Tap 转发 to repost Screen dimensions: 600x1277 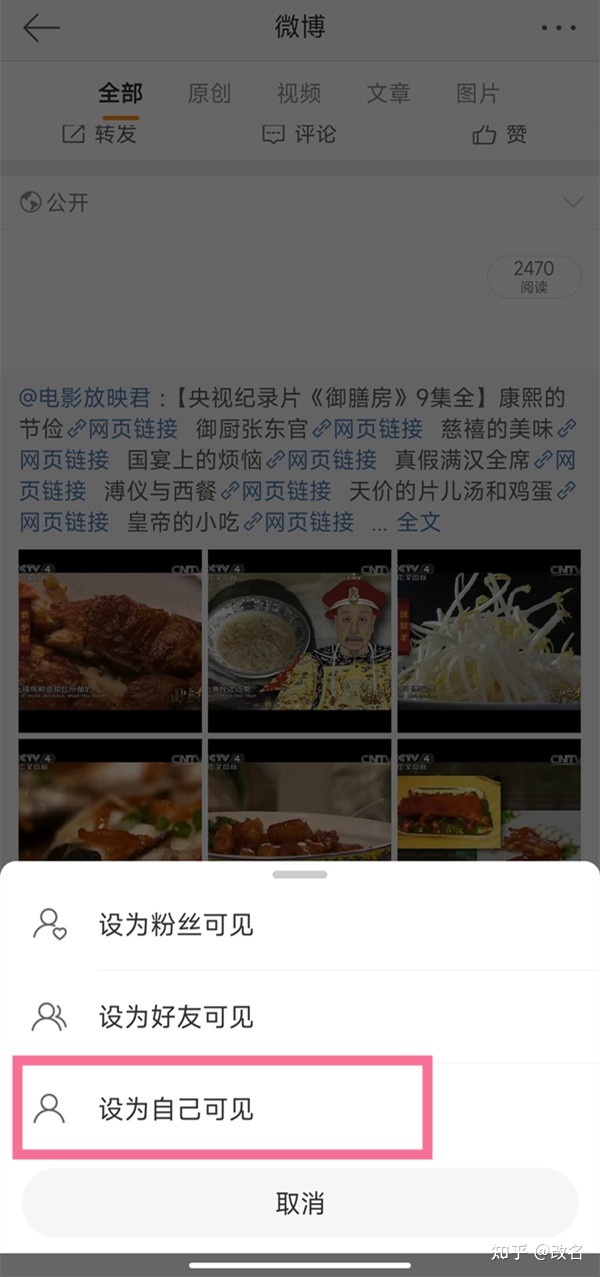(100, 134)
